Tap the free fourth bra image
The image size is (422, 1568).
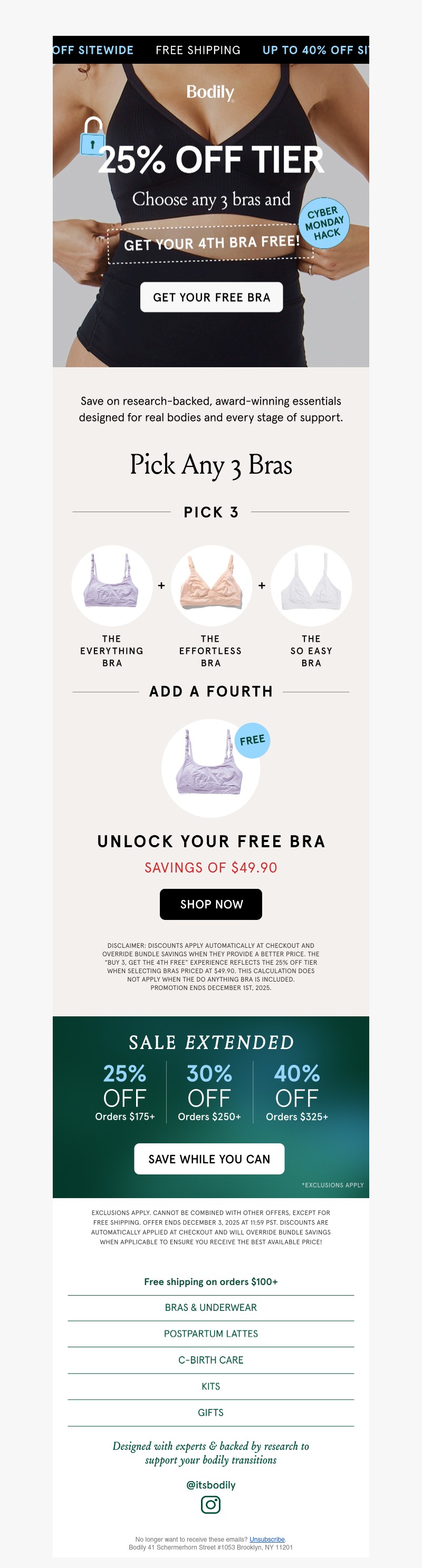pyautogui.click(x=210, y=768)
